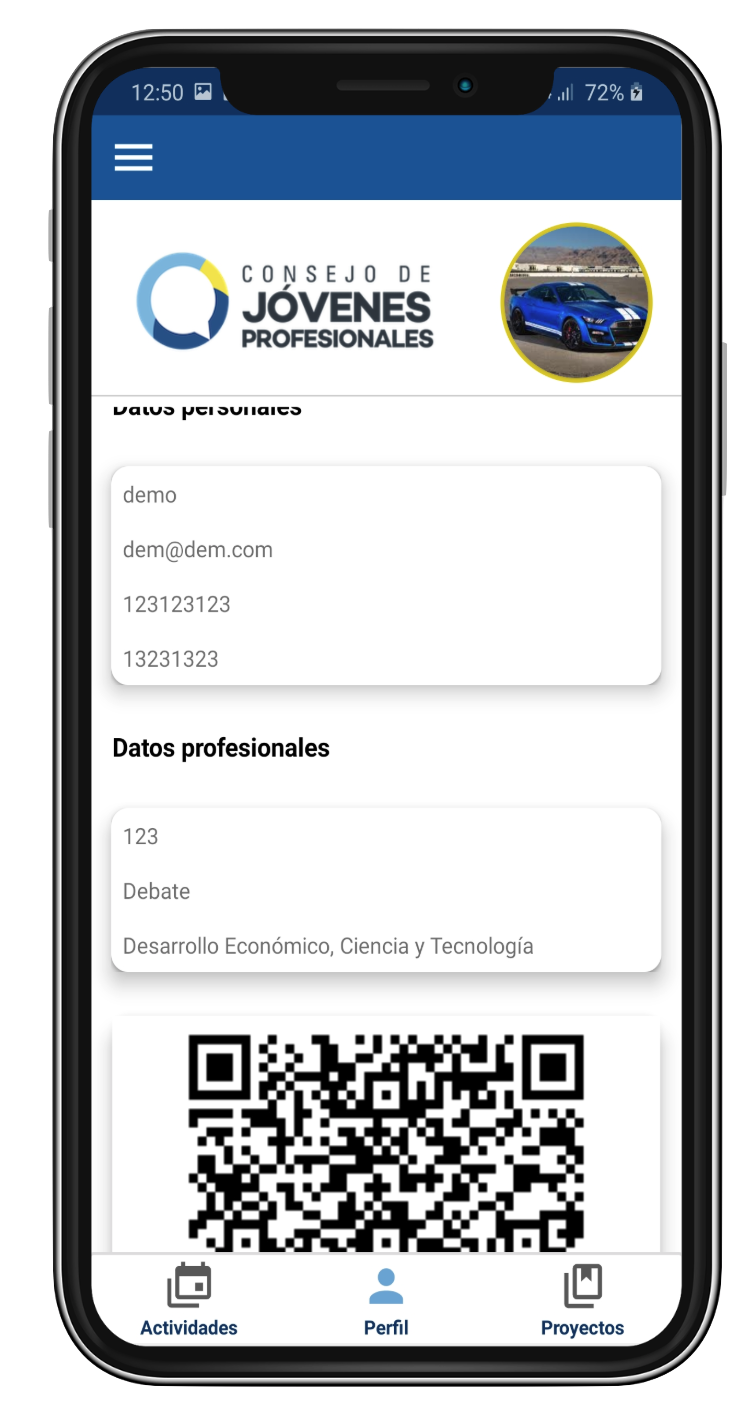Go to the Proyectos tab
The image size is (754, 1420).
click(x=582, y=1300)
